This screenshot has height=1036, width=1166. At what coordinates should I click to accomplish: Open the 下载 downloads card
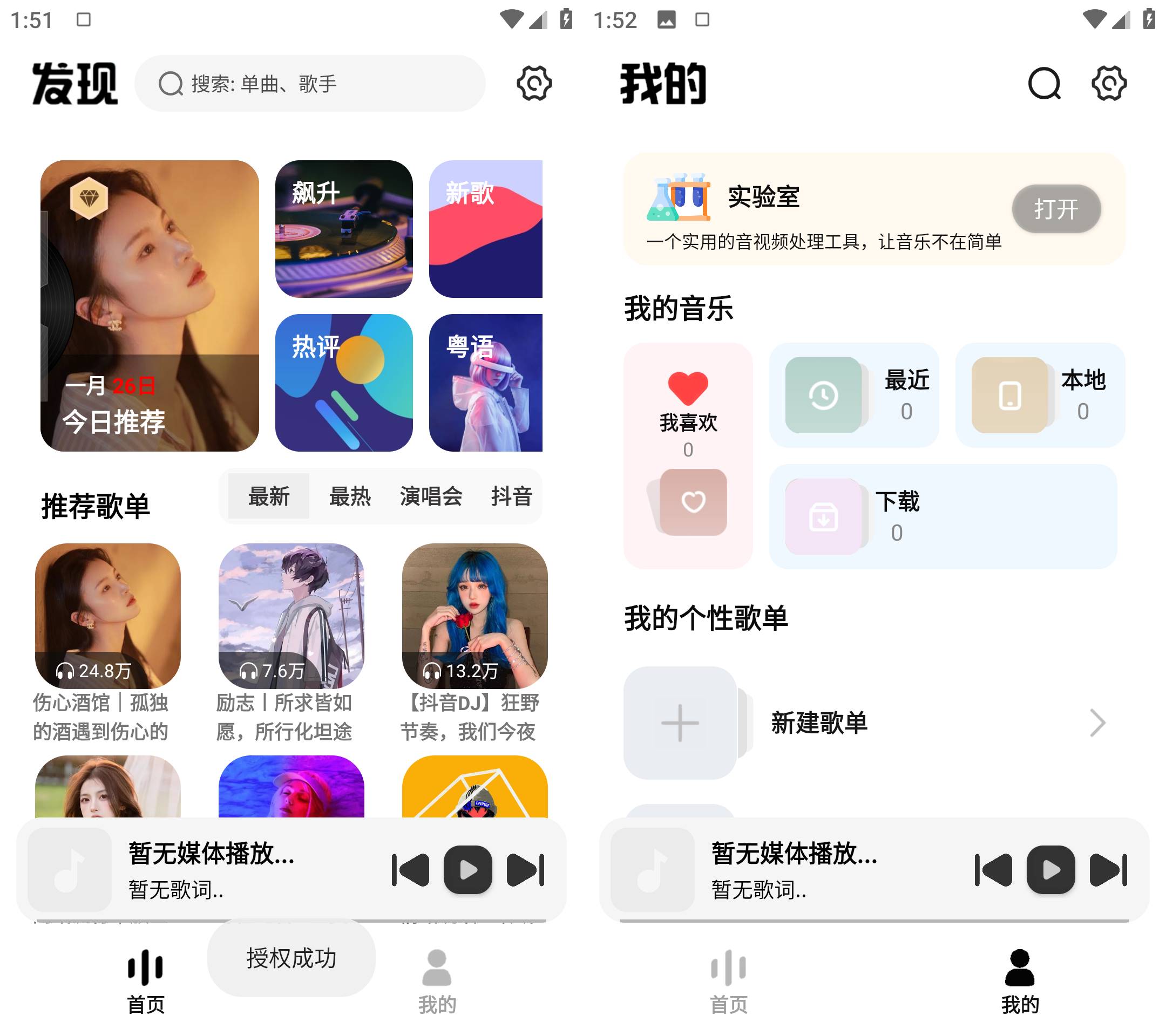tap(943, 516)
